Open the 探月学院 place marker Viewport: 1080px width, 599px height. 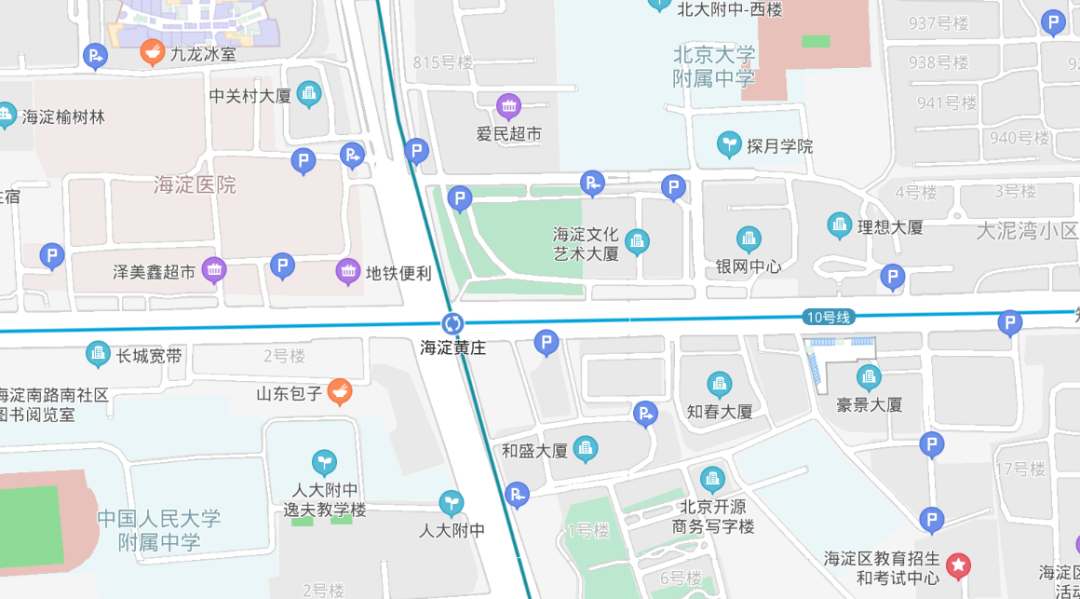pos(731,145)
